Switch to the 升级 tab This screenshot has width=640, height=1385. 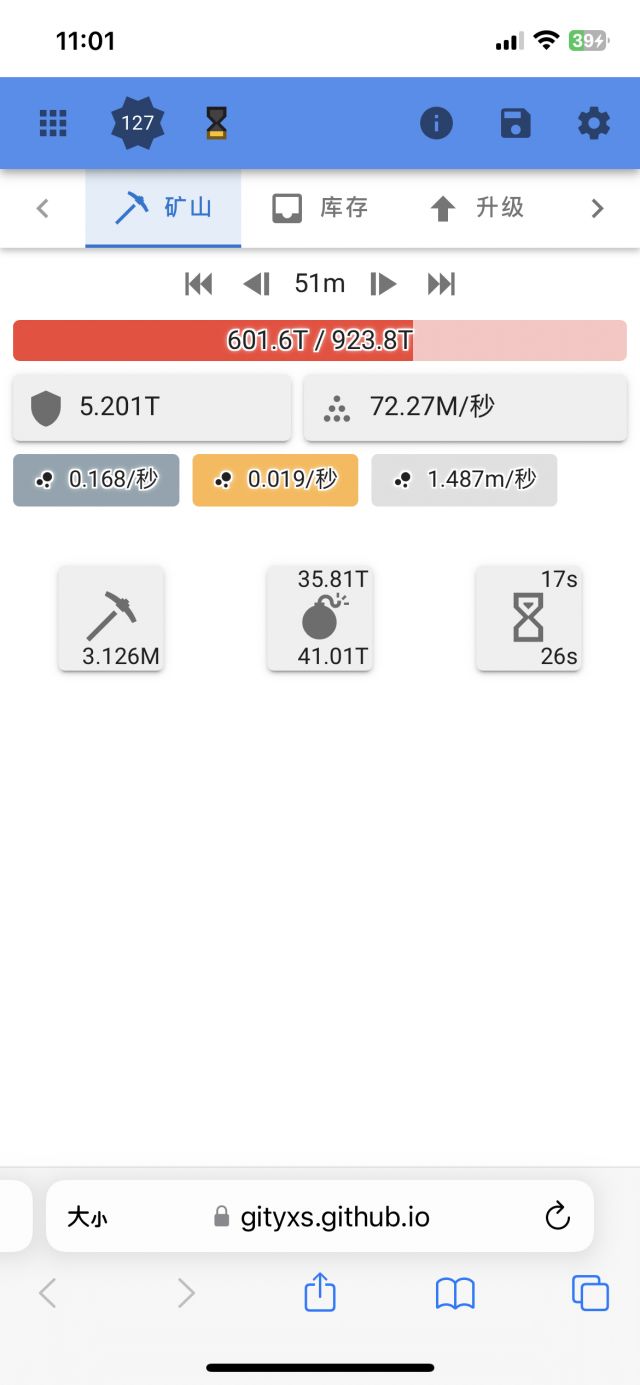pos(476,208)
